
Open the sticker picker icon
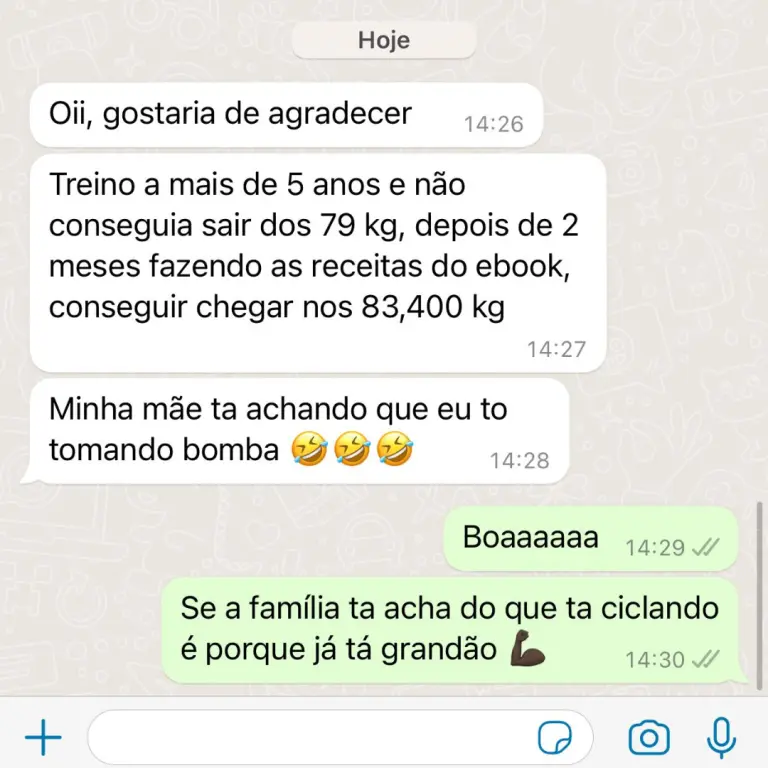click(x=556, y=739)
